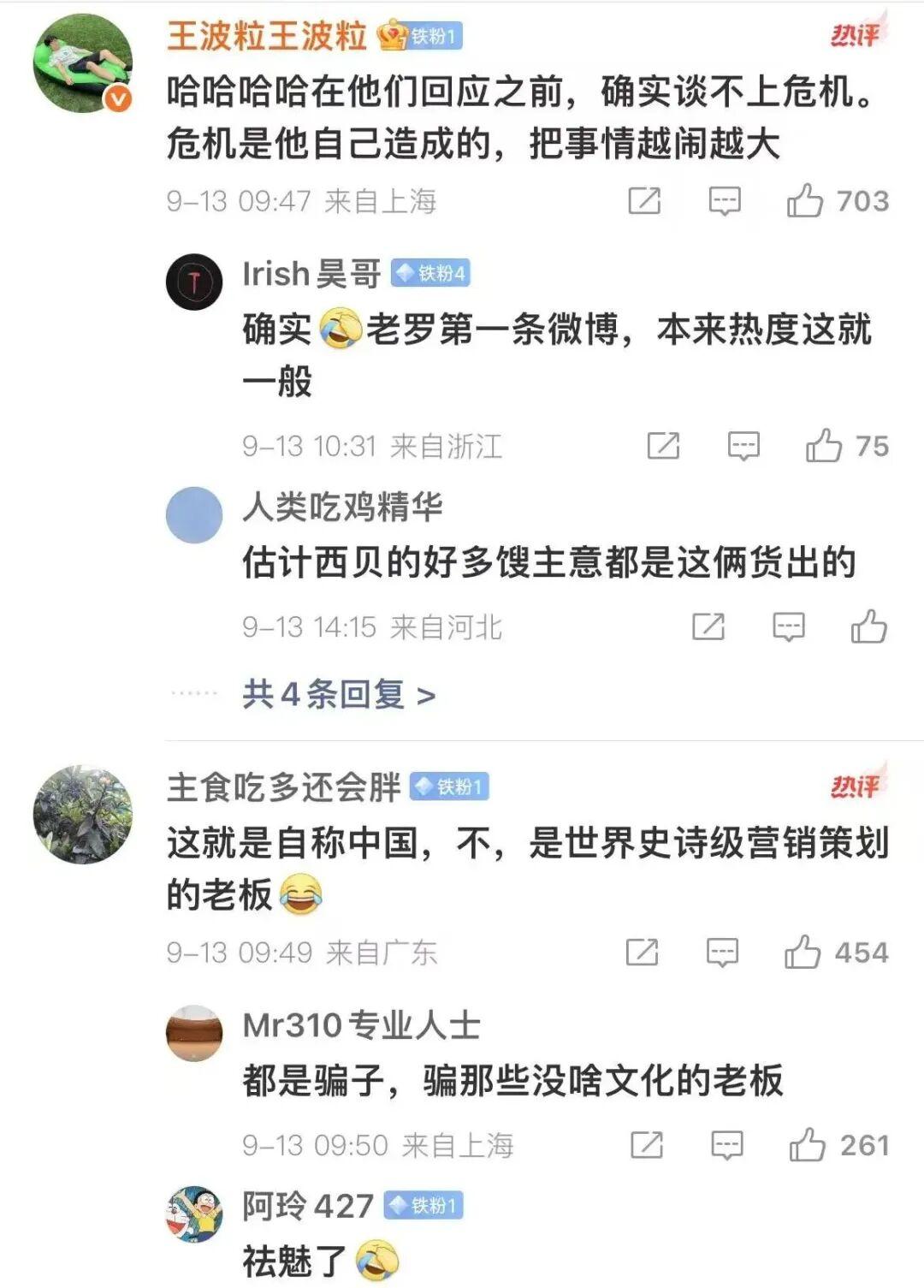Expand 共4条回复 replies
This screenshot has width=924, height=1288.
coord(339,694)
